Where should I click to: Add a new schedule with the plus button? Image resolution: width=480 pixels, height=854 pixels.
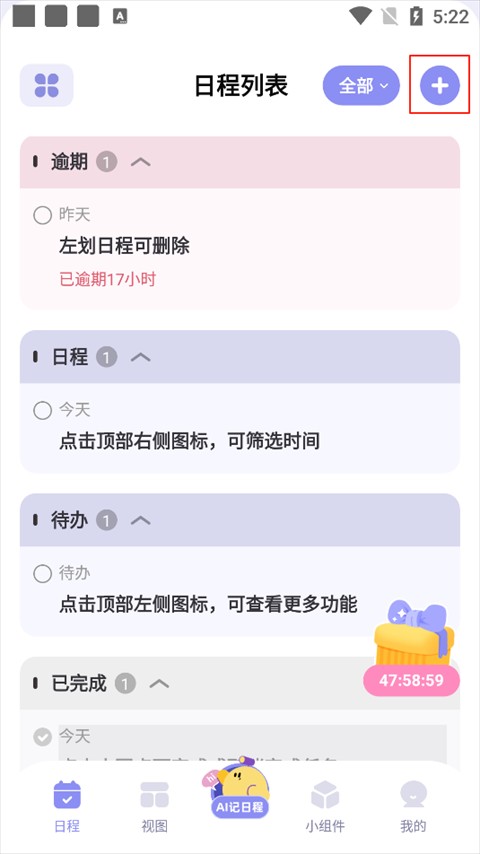[x=440, y=86]
